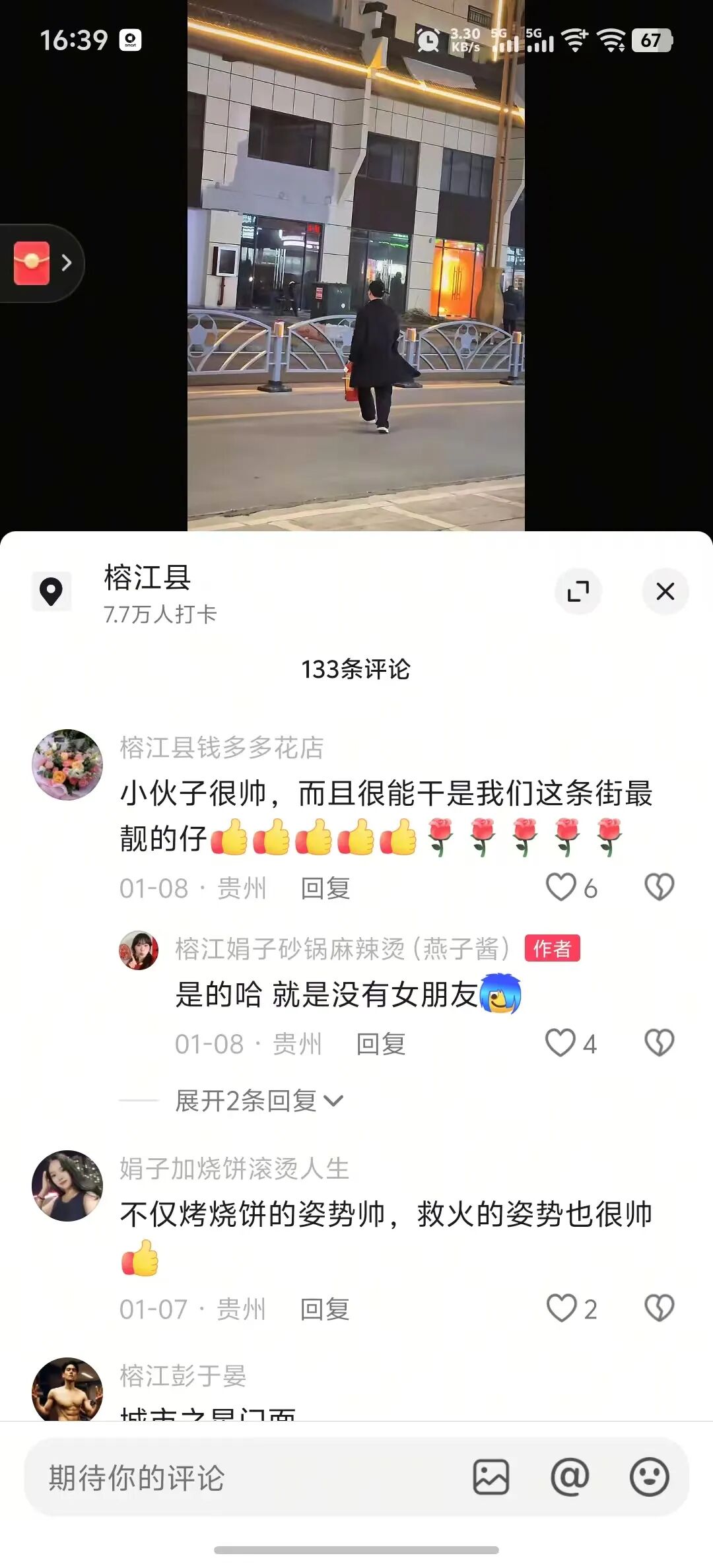713x1568 pixels.
Task: Reply to 榕江县钱多多花店's comment
Action: (325, 888)
